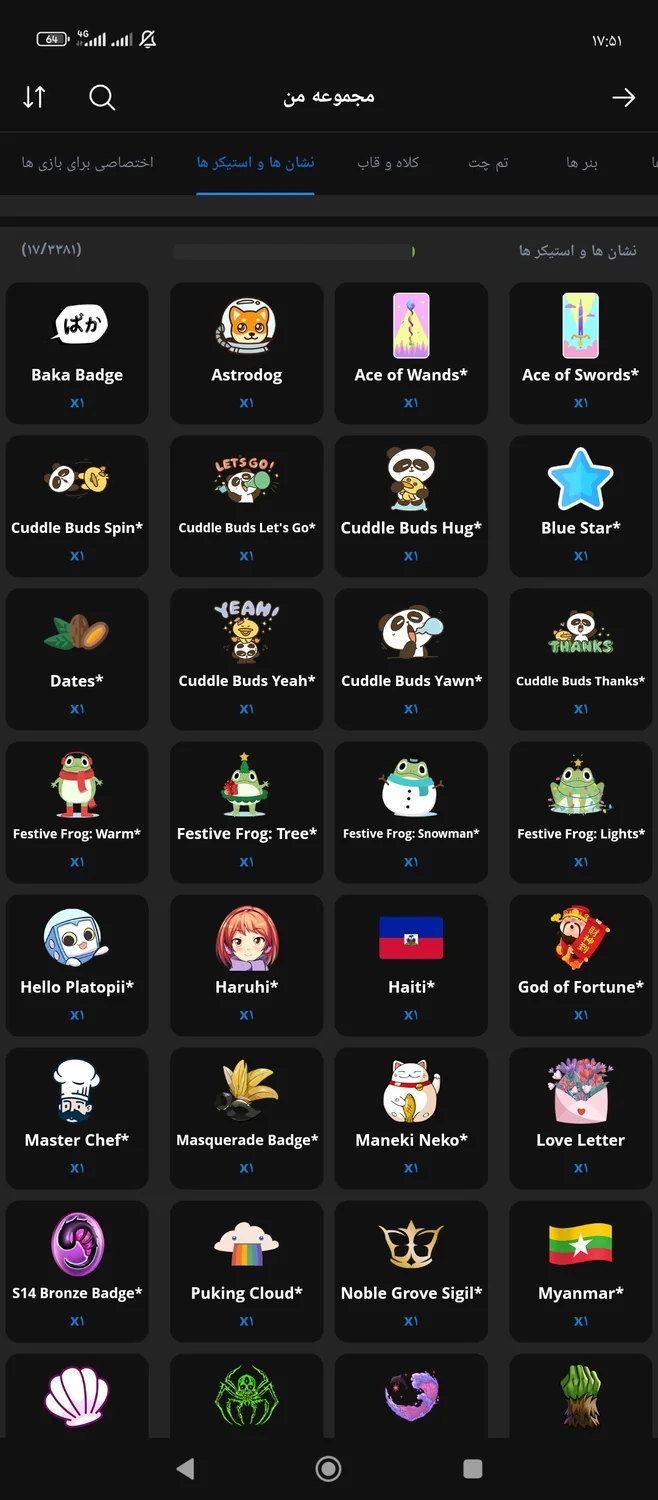Open the sort order icon

(34, 97)
